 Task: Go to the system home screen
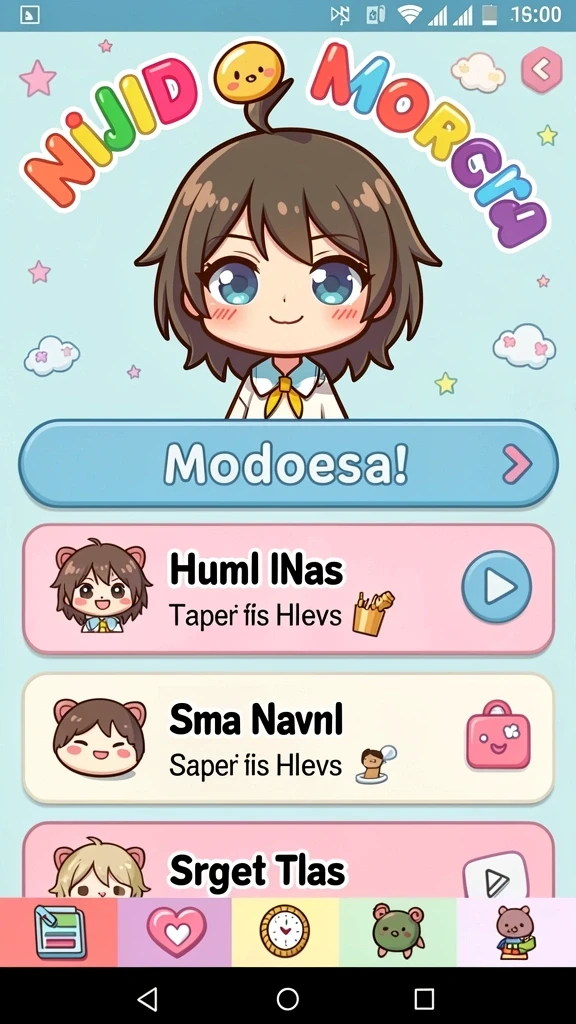[x=287, y=999]
